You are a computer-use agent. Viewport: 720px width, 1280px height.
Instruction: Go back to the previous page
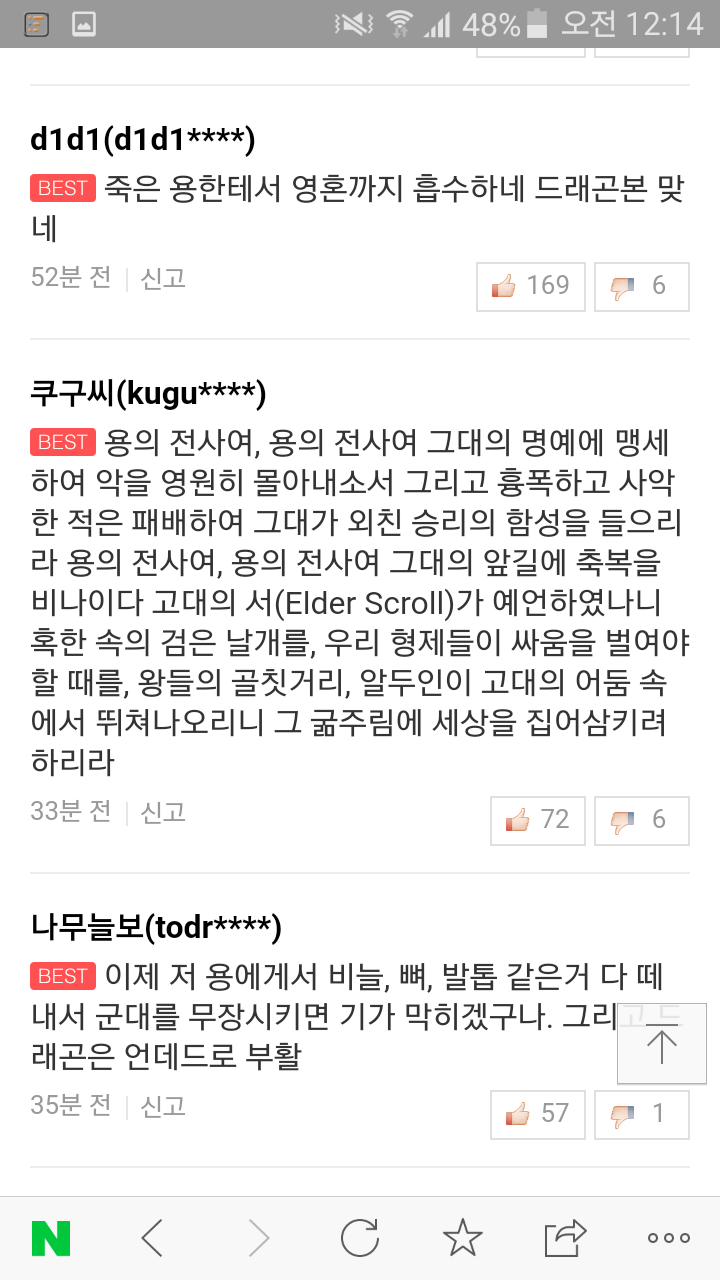click(x=153, y=1239)
